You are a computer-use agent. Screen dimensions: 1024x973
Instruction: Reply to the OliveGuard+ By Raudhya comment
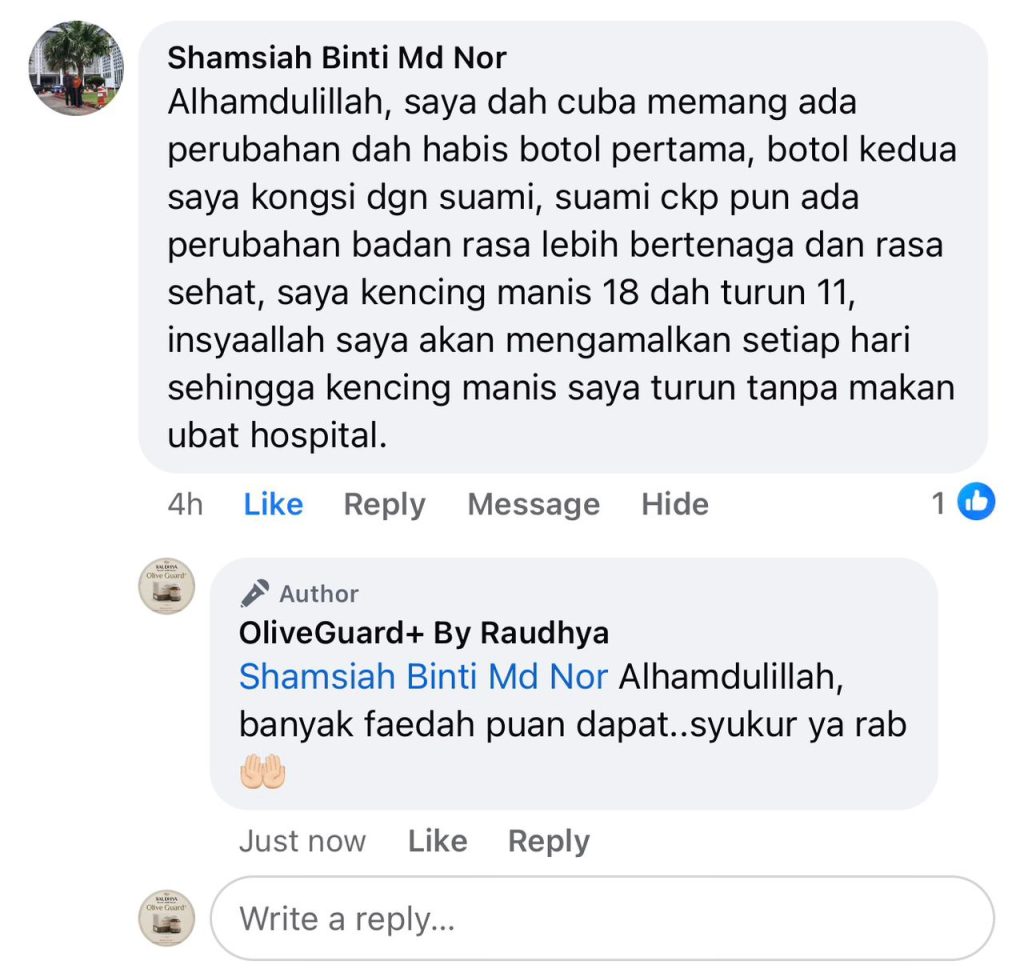click(548, 841)
